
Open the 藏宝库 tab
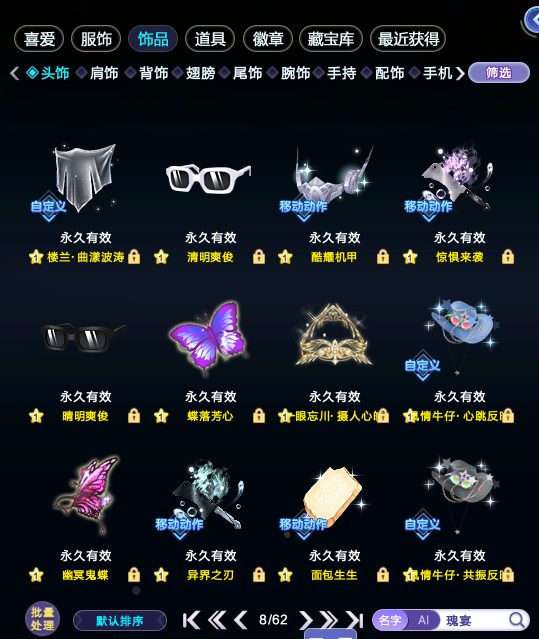[x=330, y=39]
